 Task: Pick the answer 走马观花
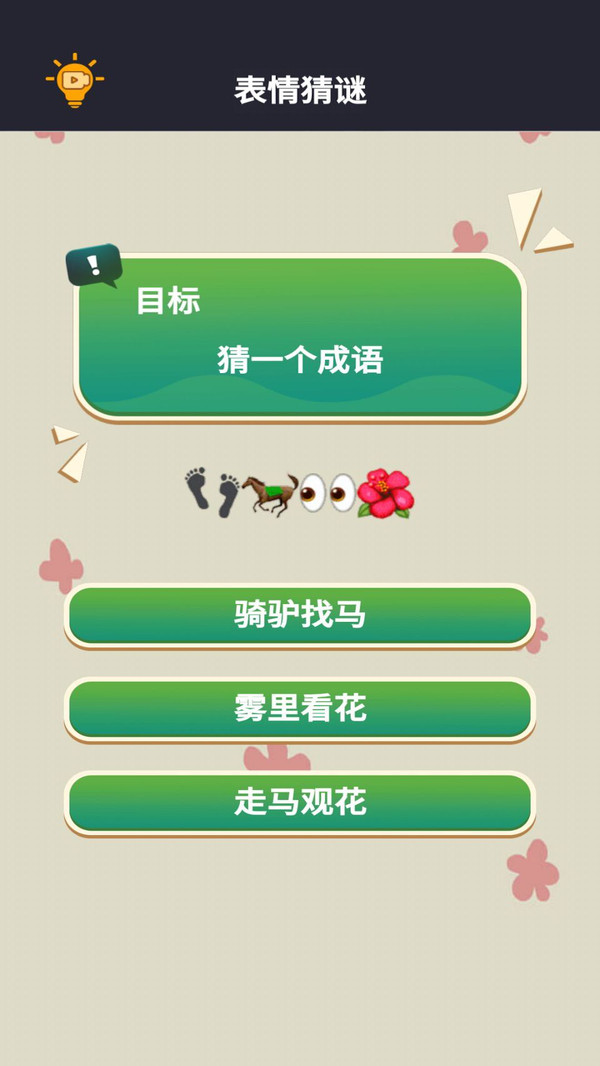click(x=300, y=801)
